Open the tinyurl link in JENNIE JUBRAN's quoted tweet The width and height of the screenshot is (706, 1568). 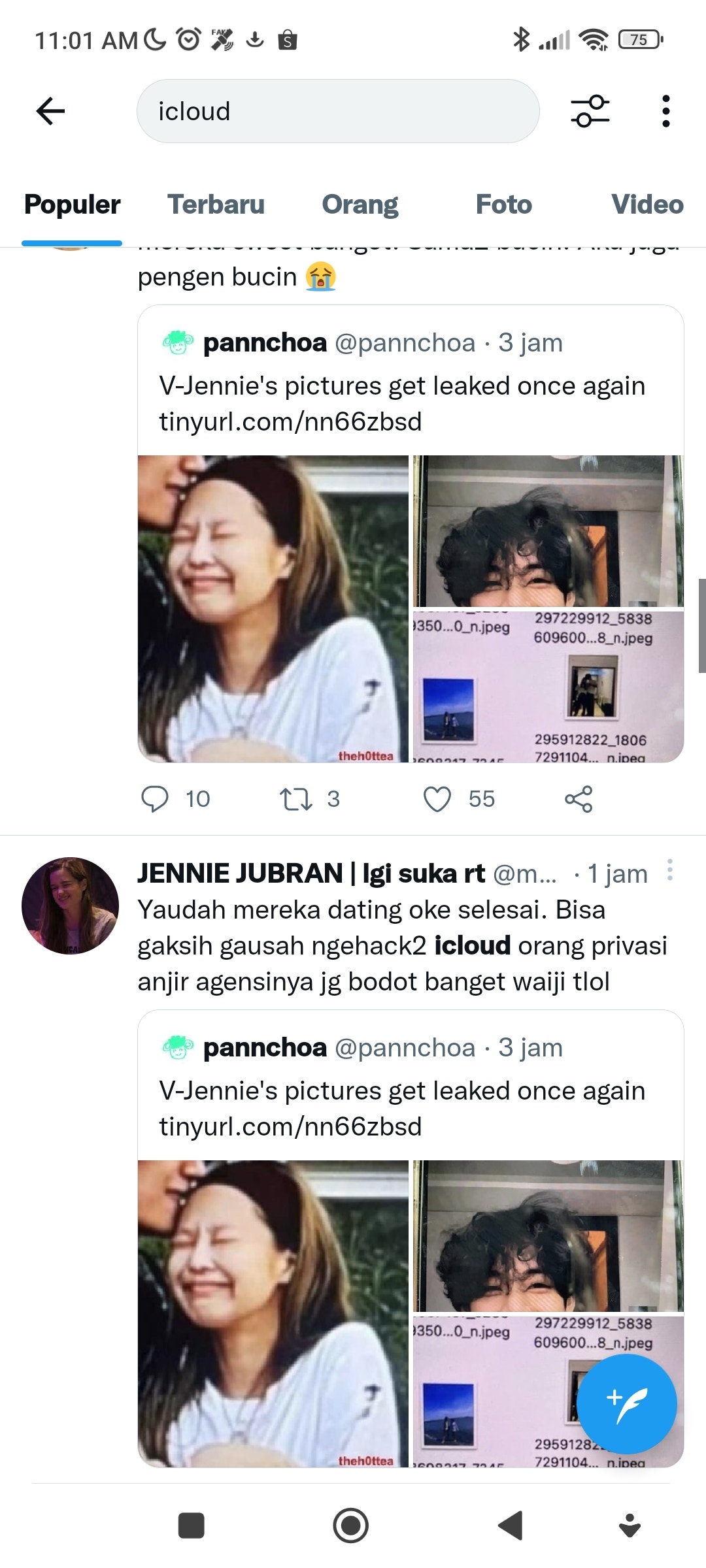[290, 1127]
